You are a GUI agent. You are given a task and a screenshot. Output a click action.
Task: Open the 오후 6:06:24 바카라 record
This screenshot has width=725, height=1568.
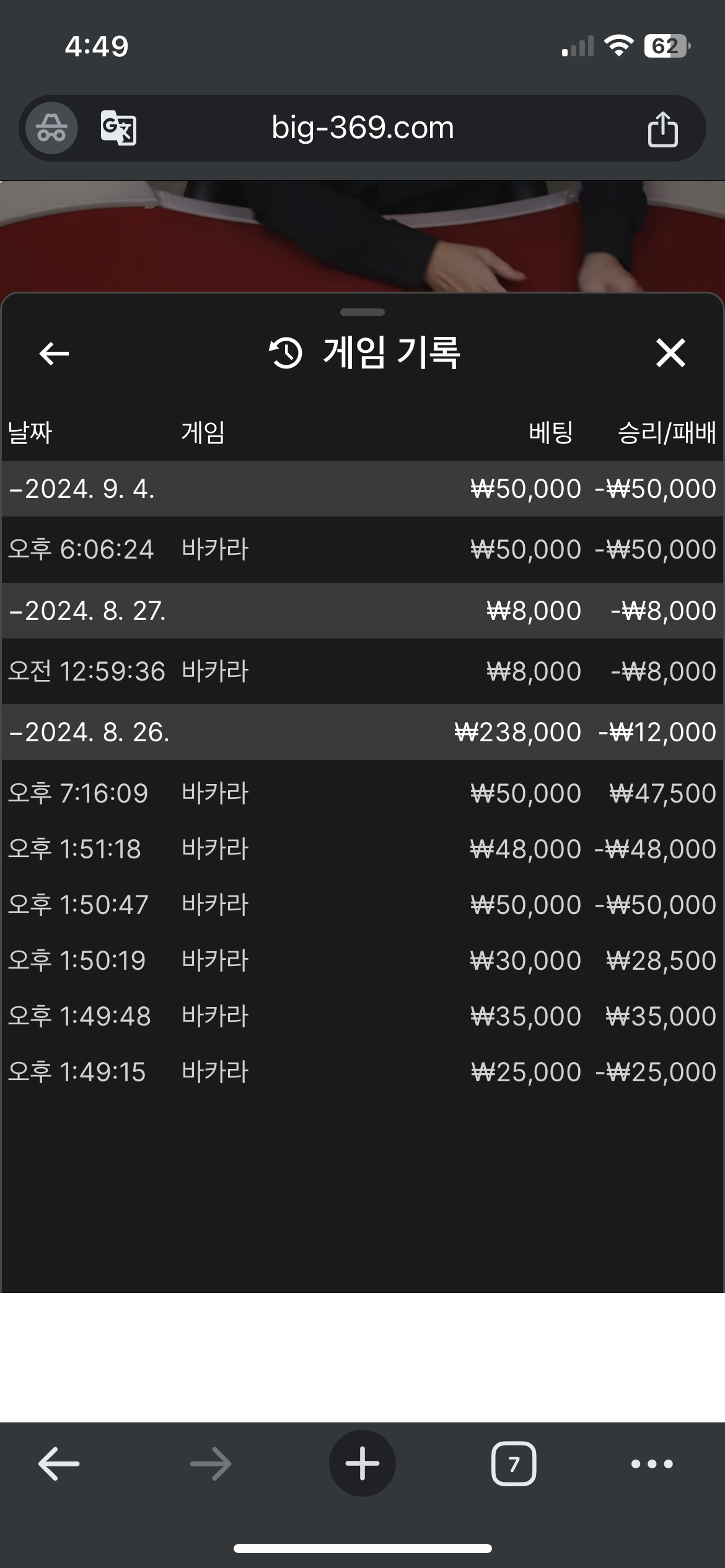[x=362, y=549]
